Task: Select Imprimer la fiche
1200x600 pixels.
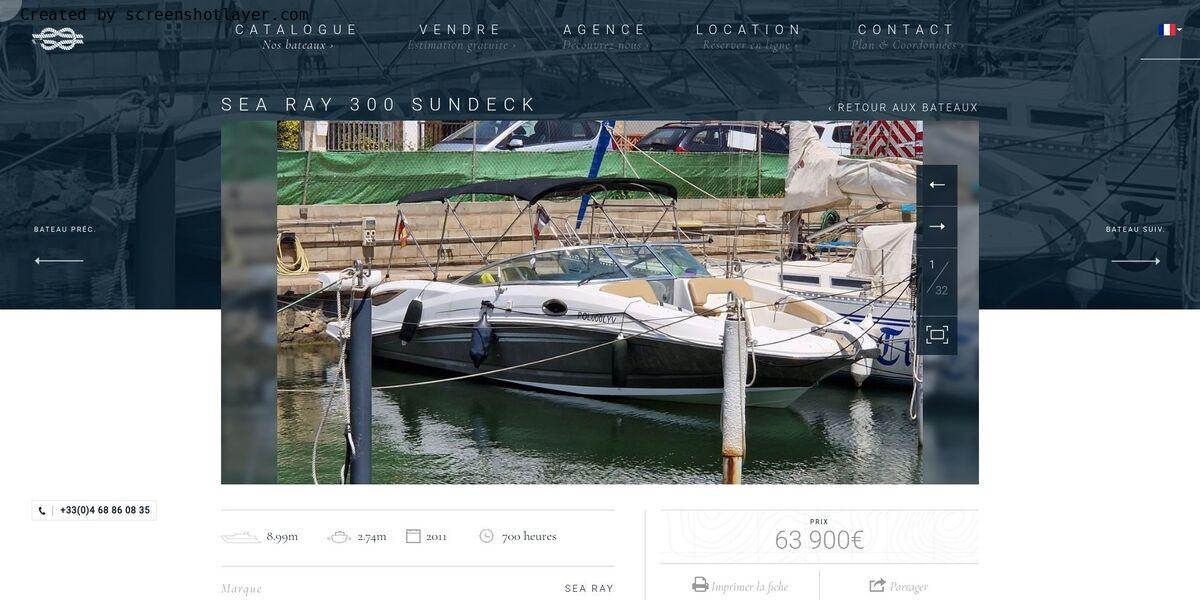Action: point(740,586)
